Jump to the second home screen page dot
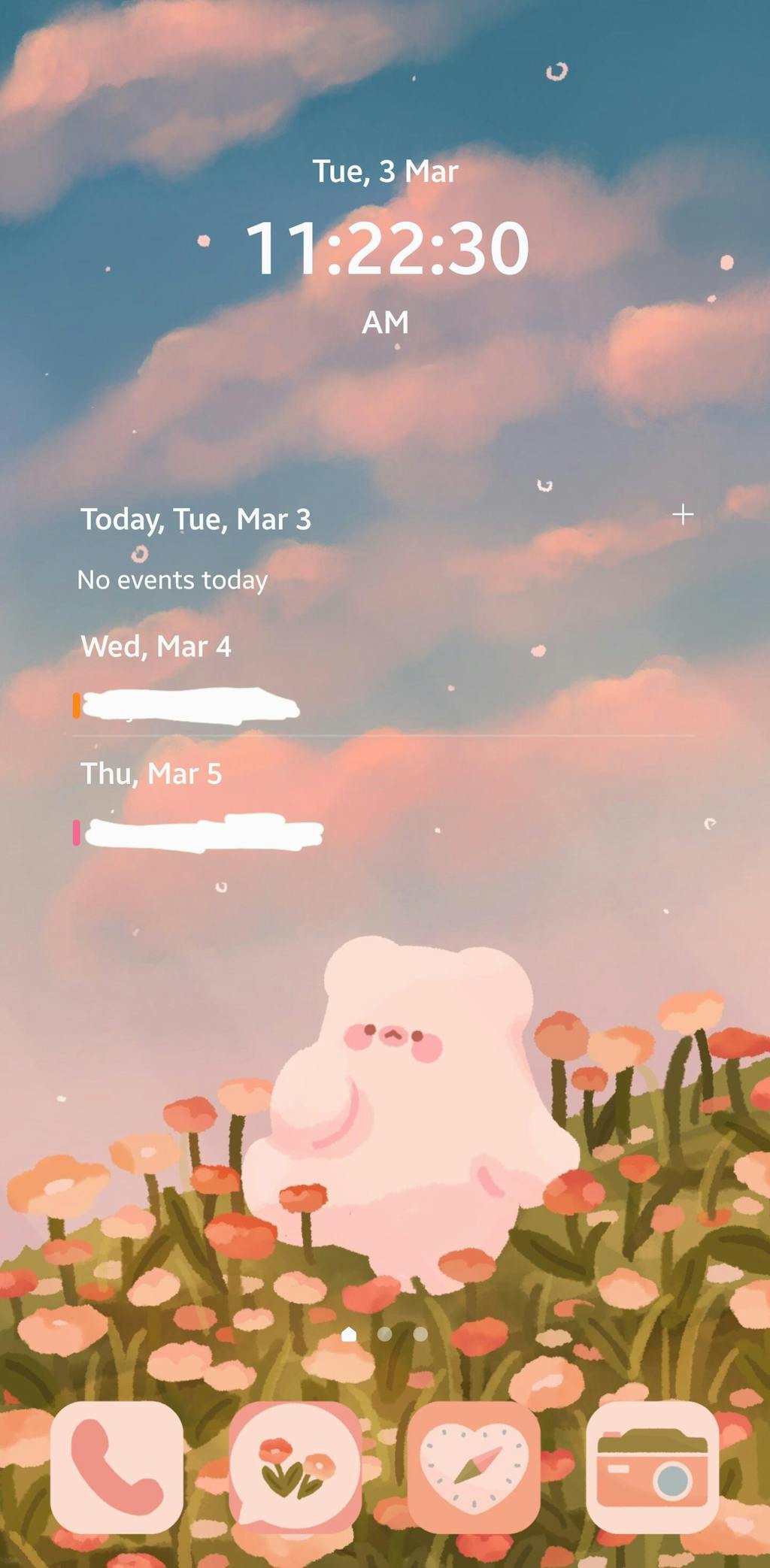Screen dimensions: 770x1568 (385, 1334)
